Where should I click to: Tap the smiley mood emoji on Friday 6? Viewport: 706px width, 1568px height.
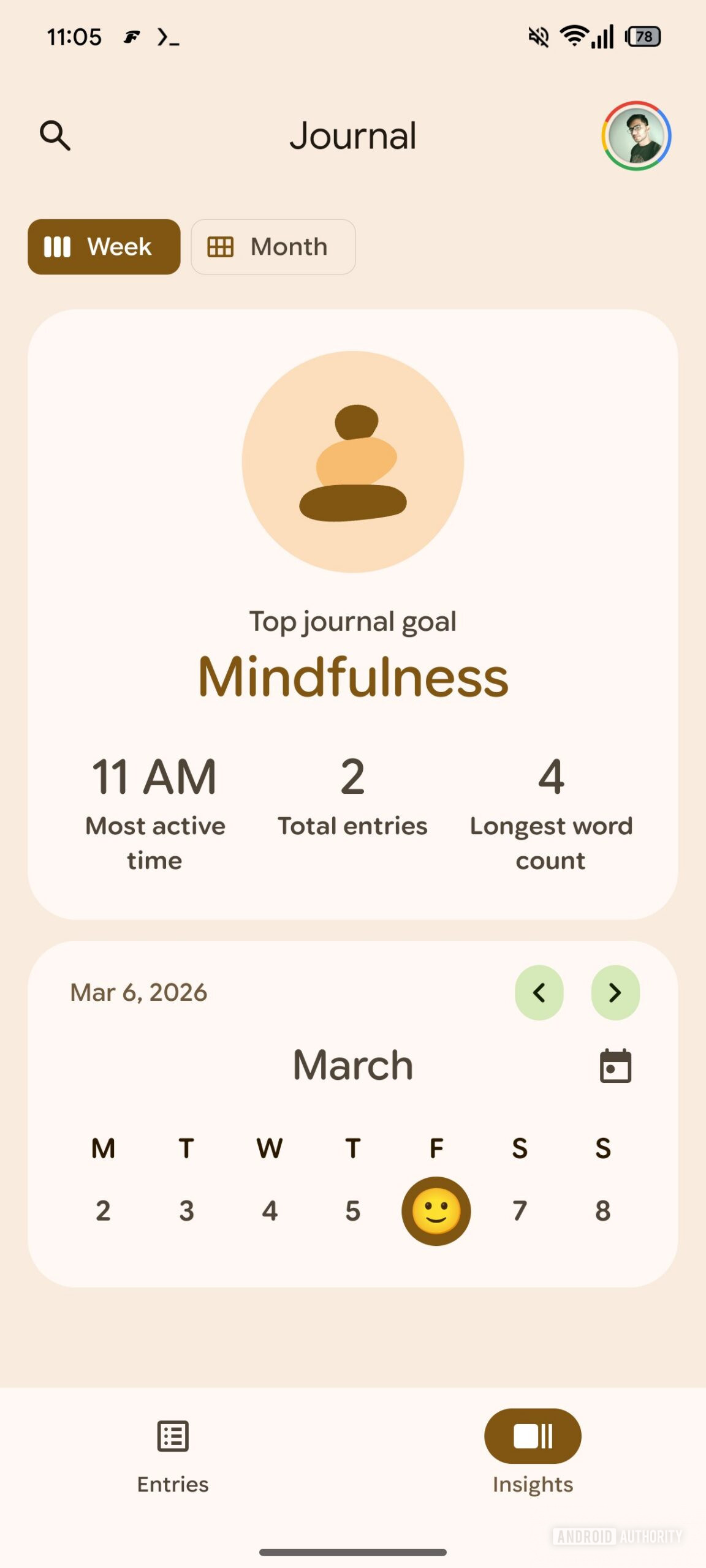pyautogui.click(x=436, y=1210)
